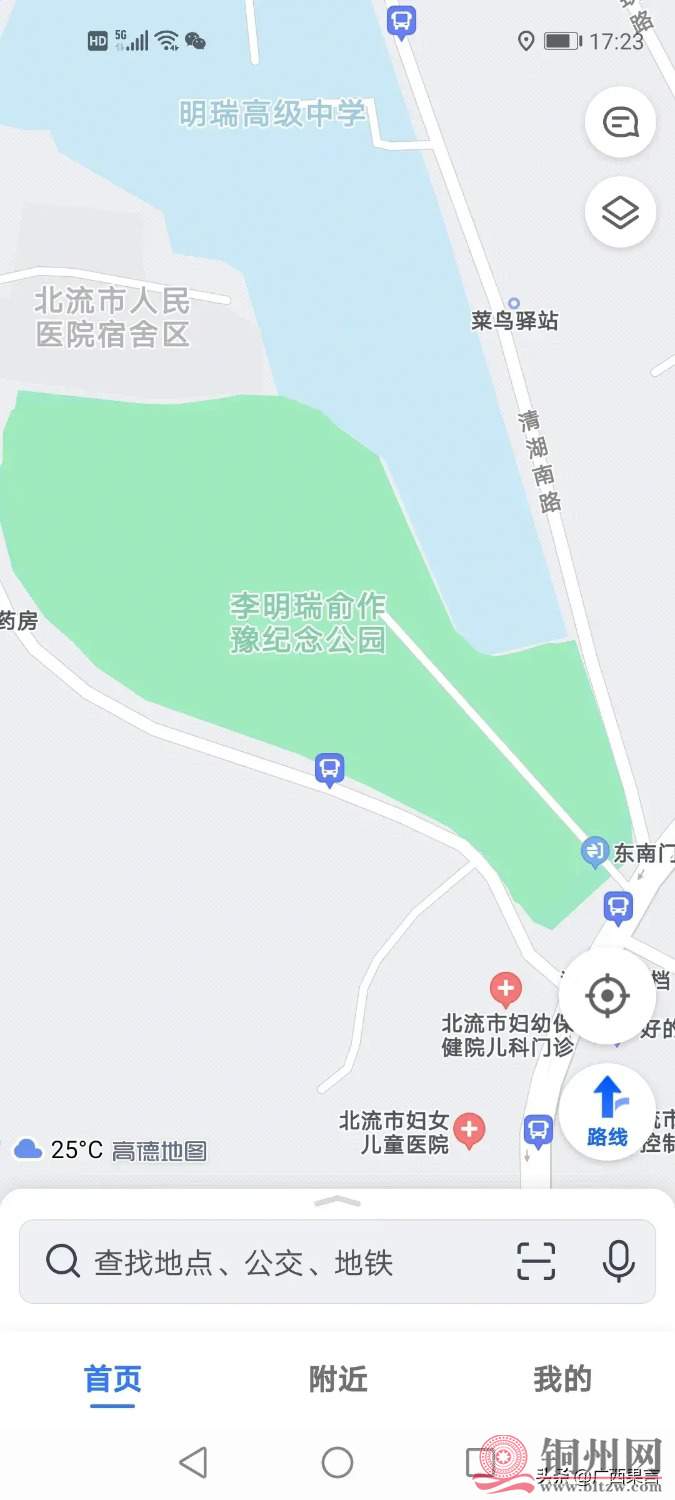Image resolution: width=675 pixels, height=1500 pixels.
Task: Open the 路线 route planner
Action: 607,1110
